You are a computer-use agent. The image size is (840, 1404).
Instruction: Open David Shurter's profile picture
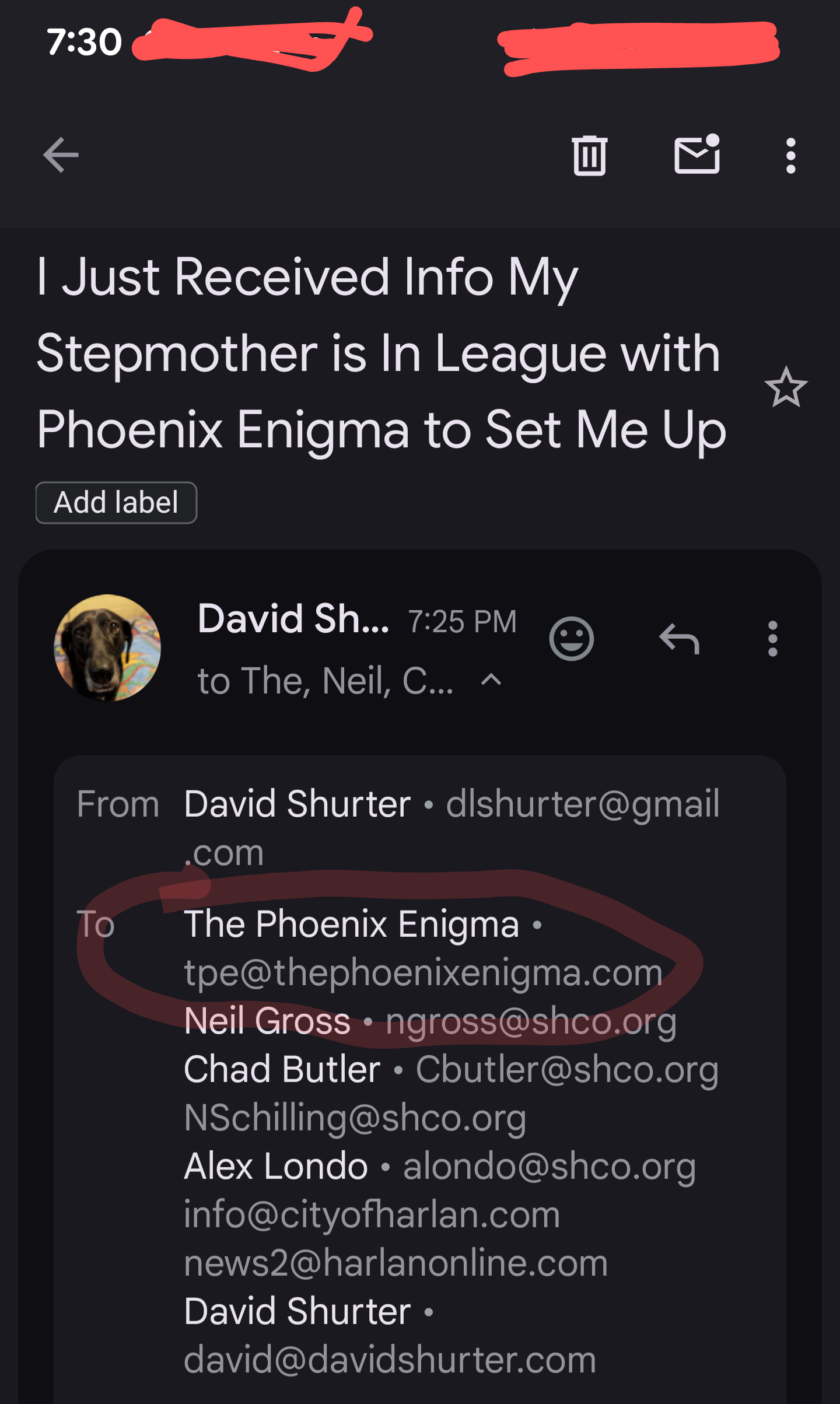pos(107,647)
